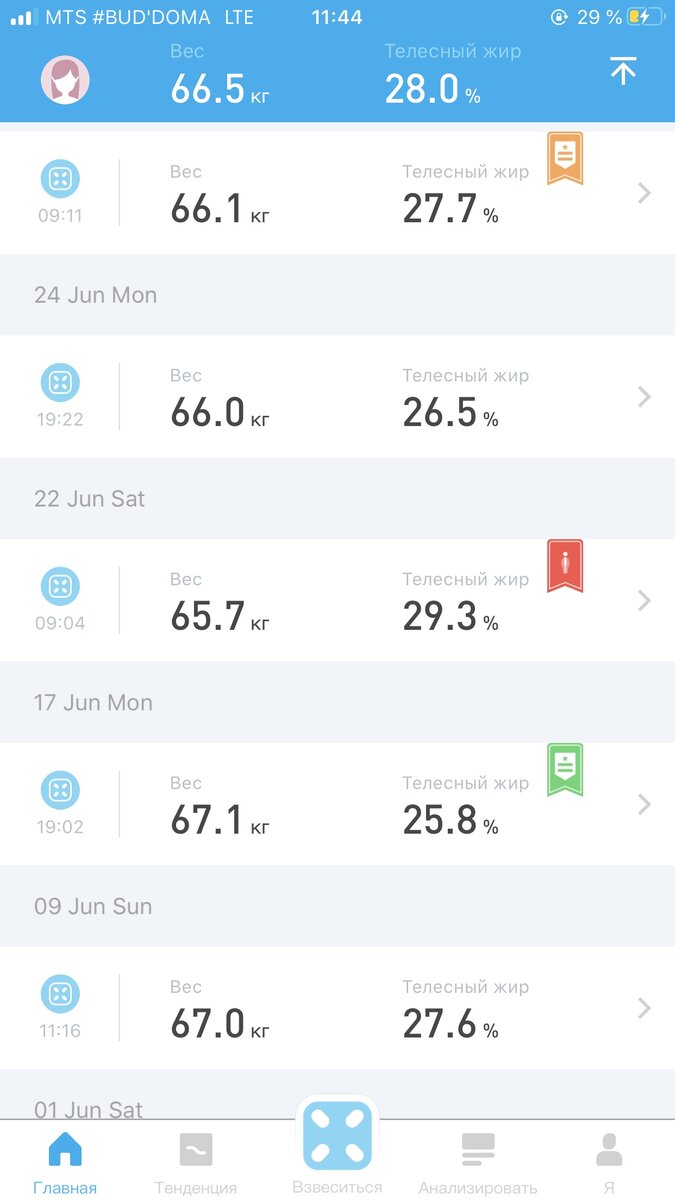The image size is (675, 1200).
Task: View the 22 Jun 65.7 kg measurement
Action: pyautogui.click(x=337, y=601)
